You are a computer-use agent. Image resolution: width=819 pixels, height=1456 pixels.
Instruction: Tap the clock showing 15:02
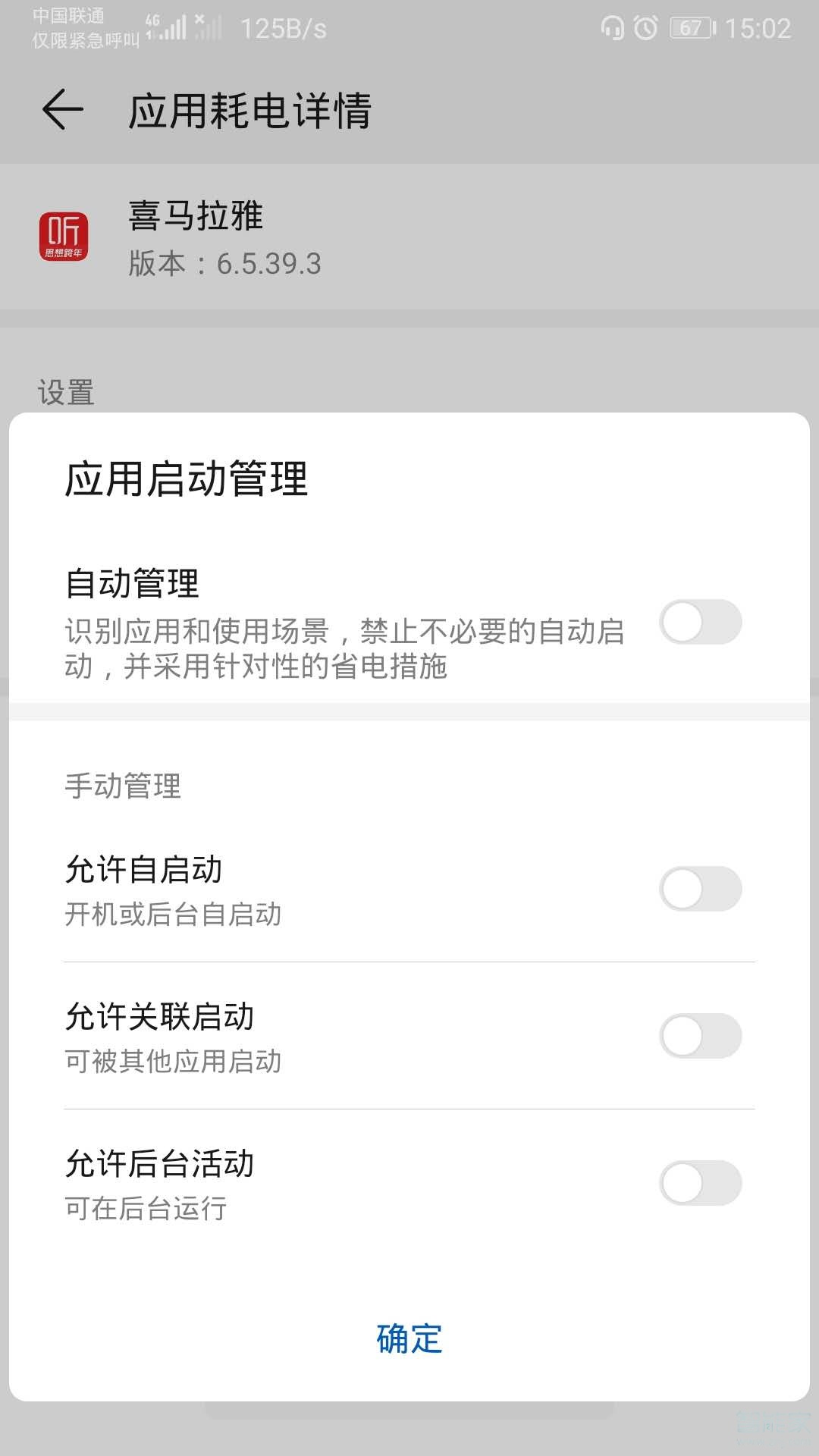pos(759,27)
